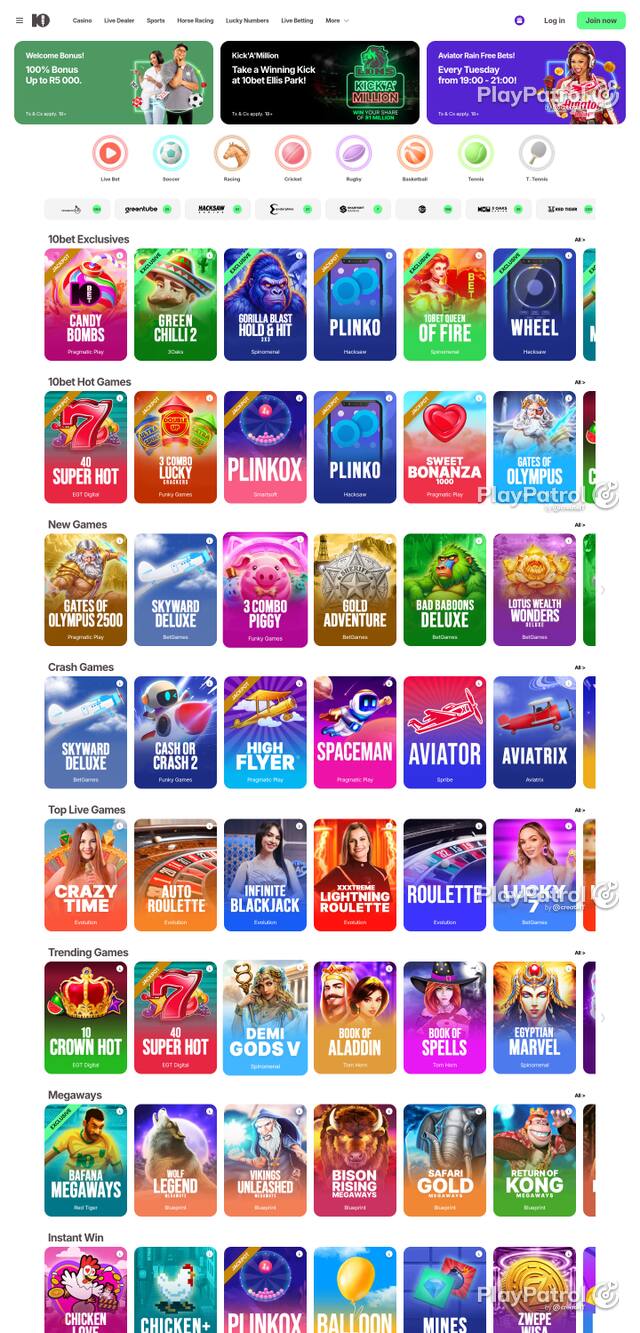Launch the Bafana Megaways slot
This screenshot has width=640, height=1333.
click(x=86, y=1161)
